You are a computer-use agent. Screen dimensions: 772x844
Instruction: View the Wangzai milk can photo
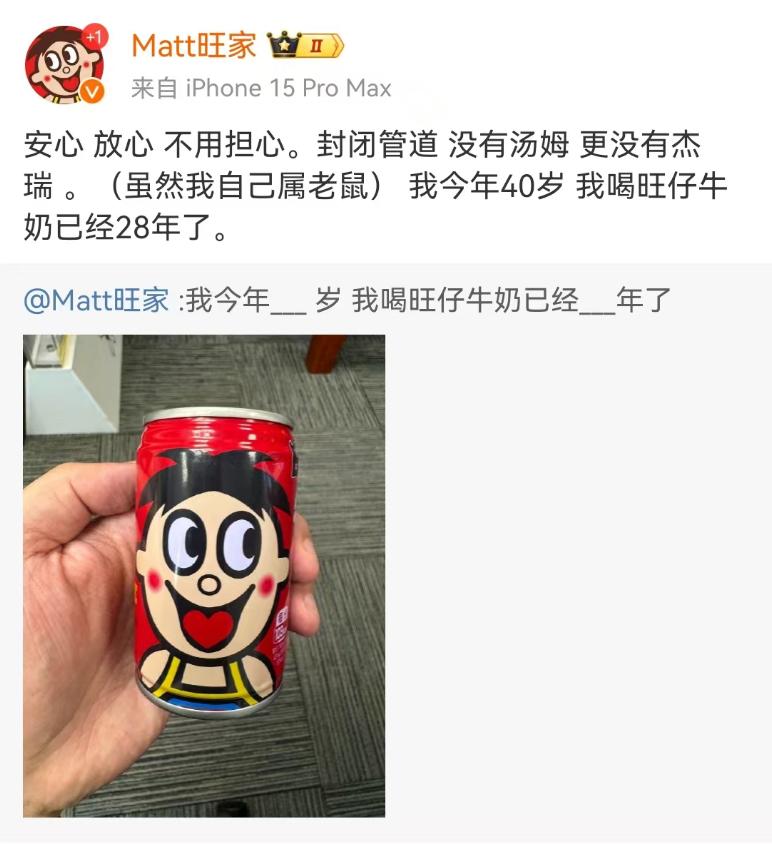(204, 575)
